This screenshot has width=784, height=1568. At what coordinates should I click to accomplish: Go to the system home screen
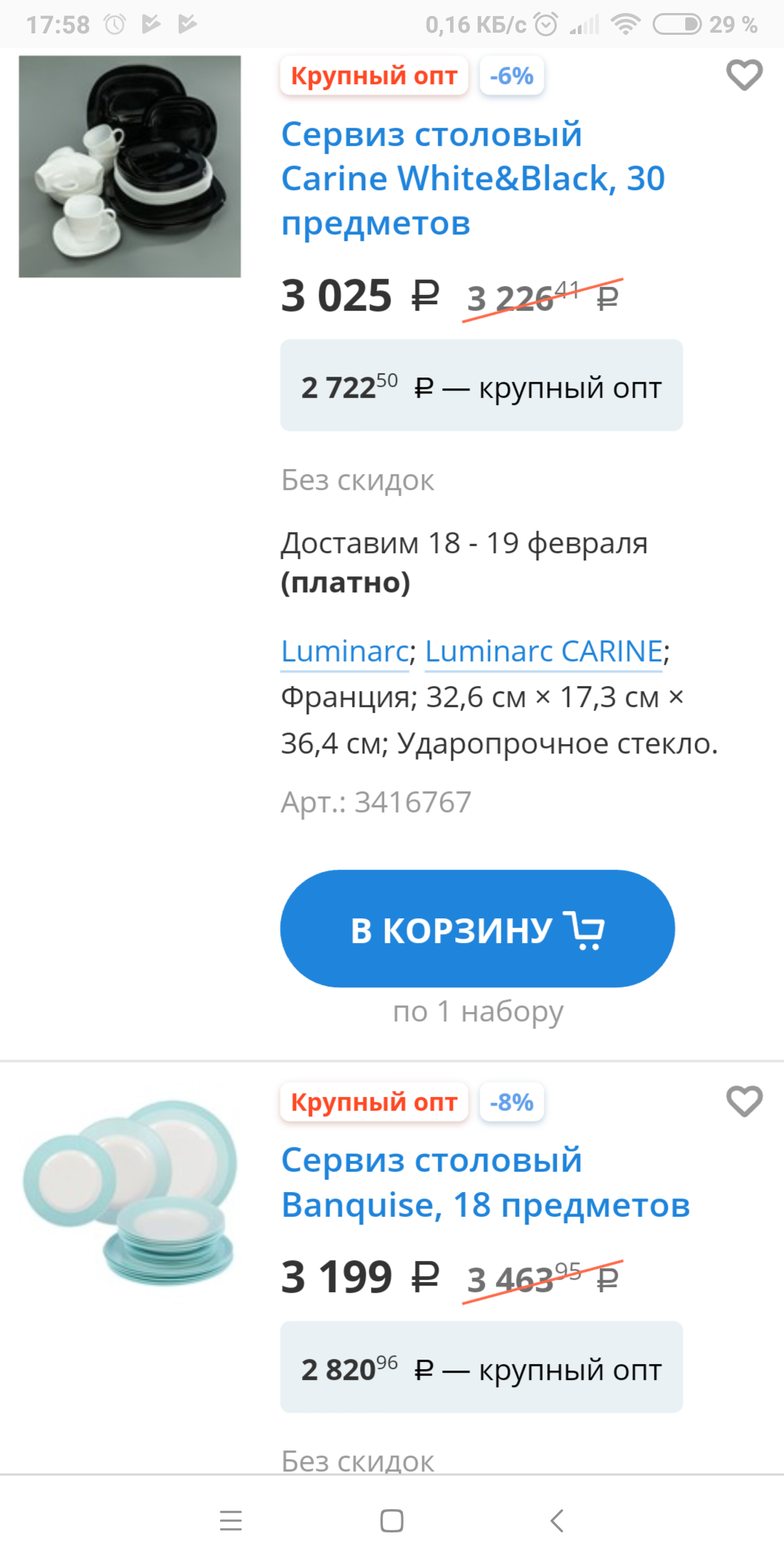coord(392,1520)
